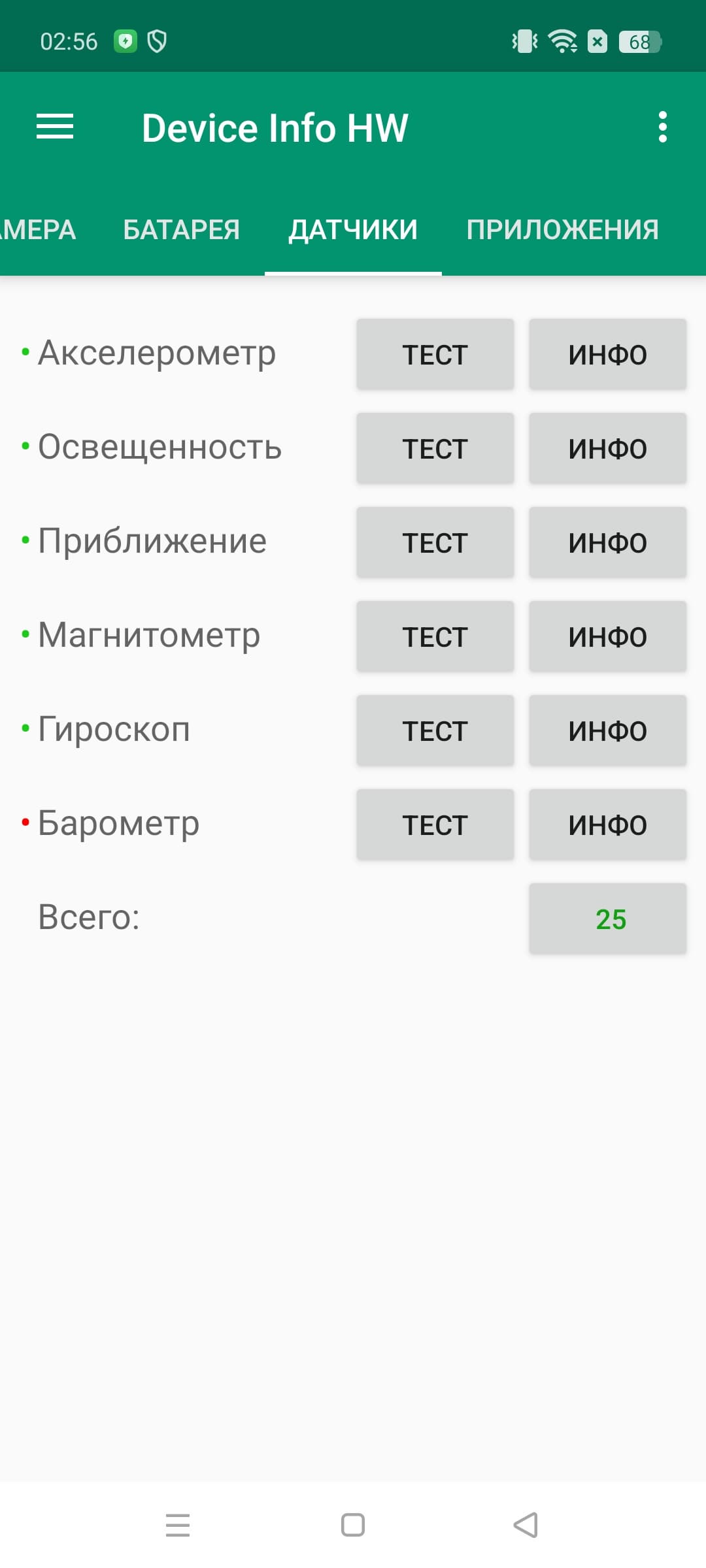Tap ТЕСТ next to Приближение

click(435, 543)
